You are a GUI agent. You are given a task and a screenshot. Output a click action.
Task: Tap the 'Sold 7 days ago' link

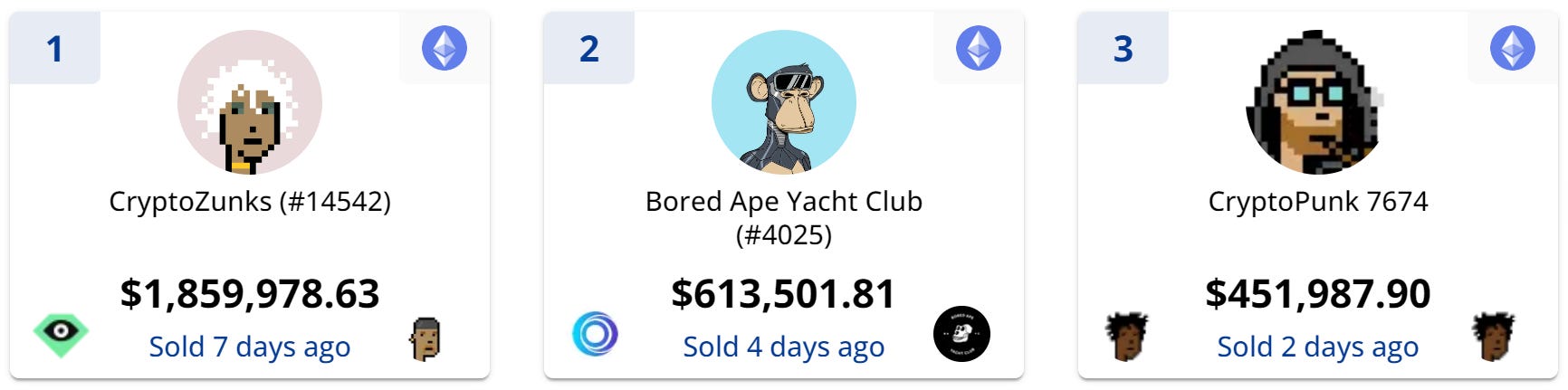(x=250, y=347)
